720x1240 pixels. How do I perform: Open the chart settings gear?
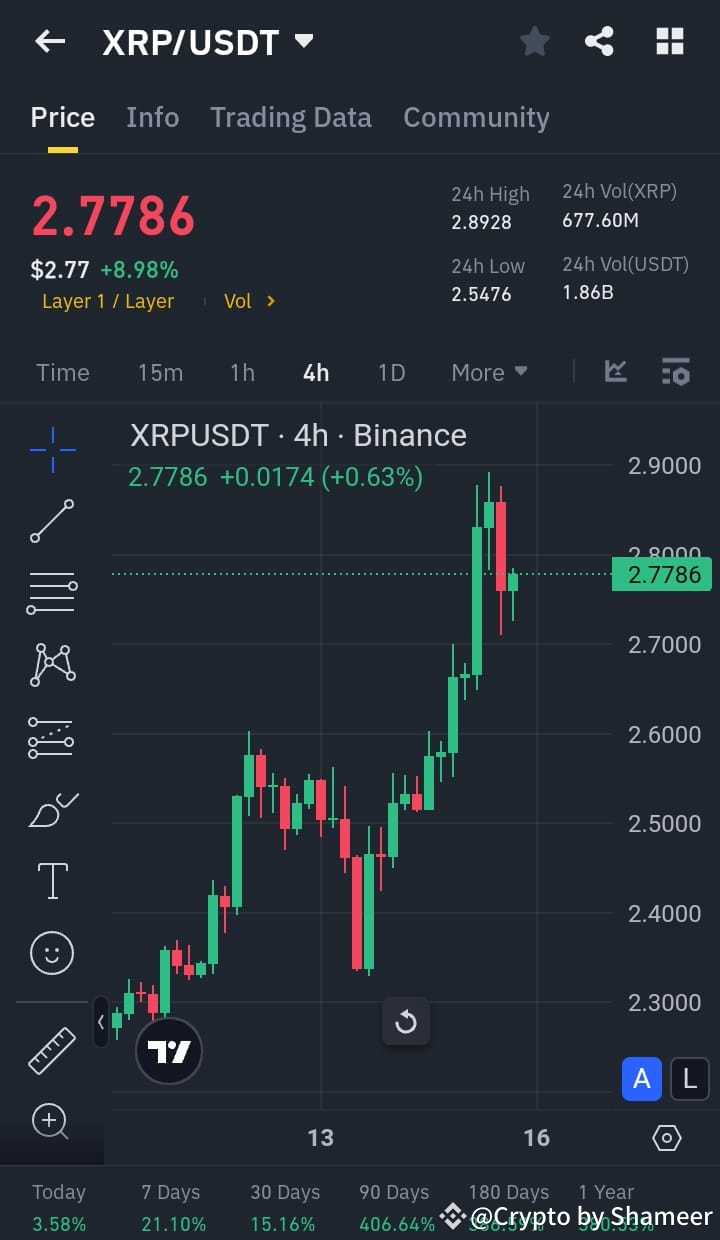point(667,1138)
